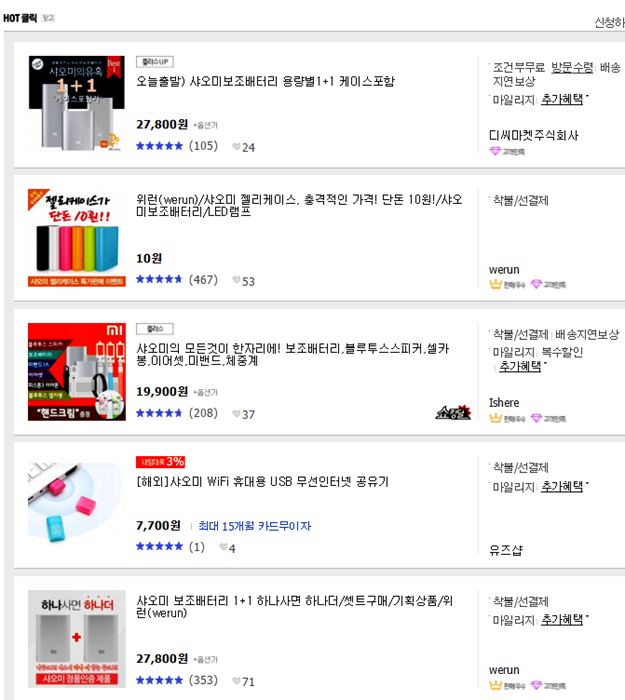View 추가혜택 for the 27,800원 케이스포함 item
Viewport: 625px width, 700px height.
coord(562,100)
